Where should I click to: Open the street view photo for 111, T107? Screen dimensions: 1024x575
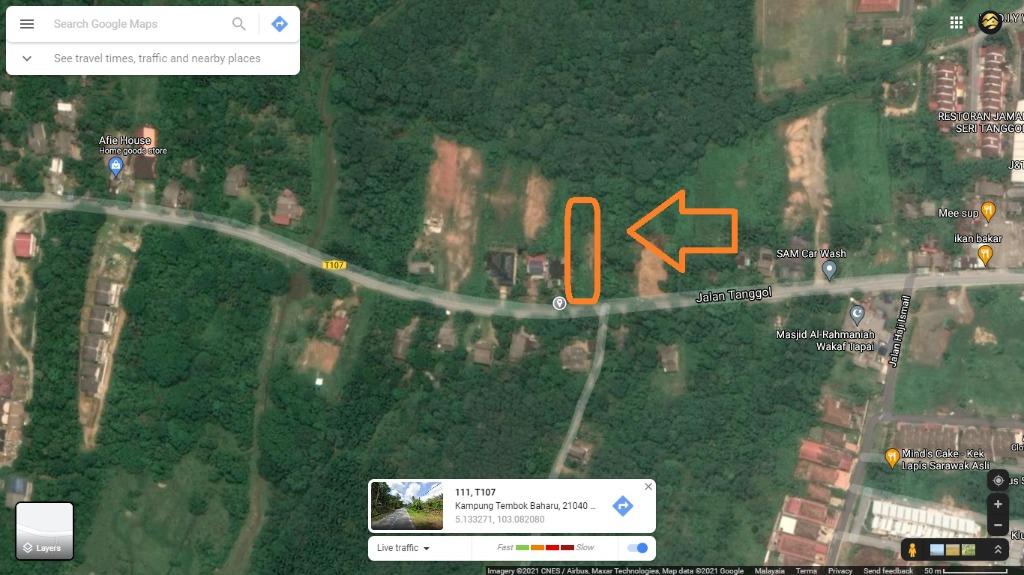407,506
